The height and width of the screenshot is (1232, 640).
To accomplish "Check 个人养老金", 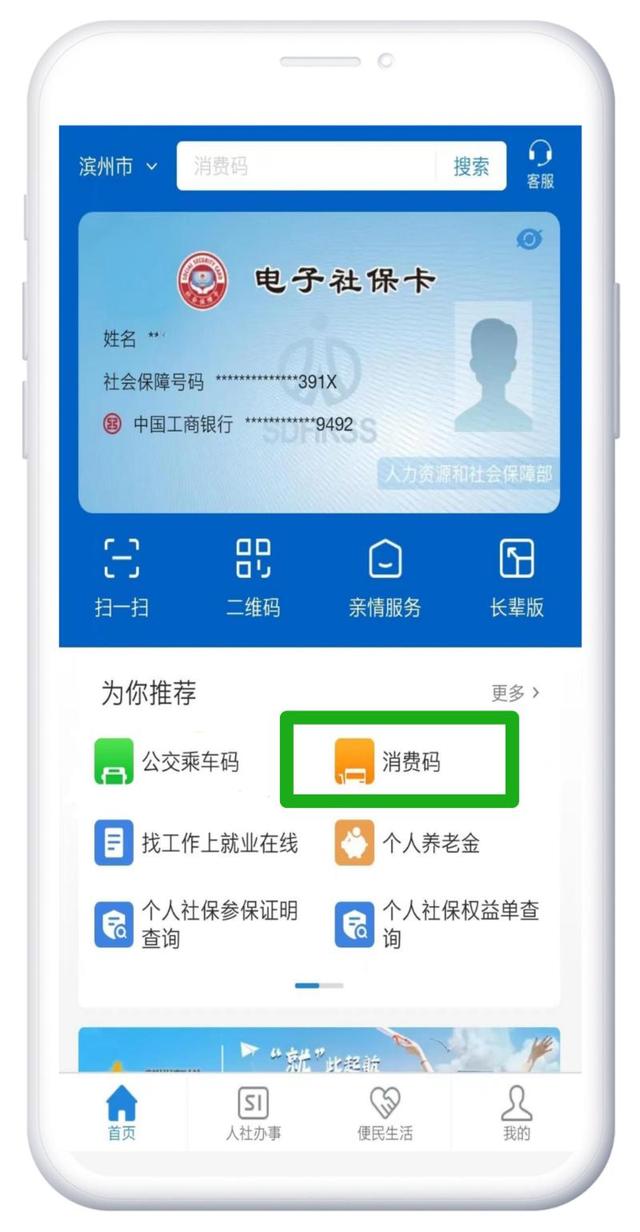I will pos(410,843).
